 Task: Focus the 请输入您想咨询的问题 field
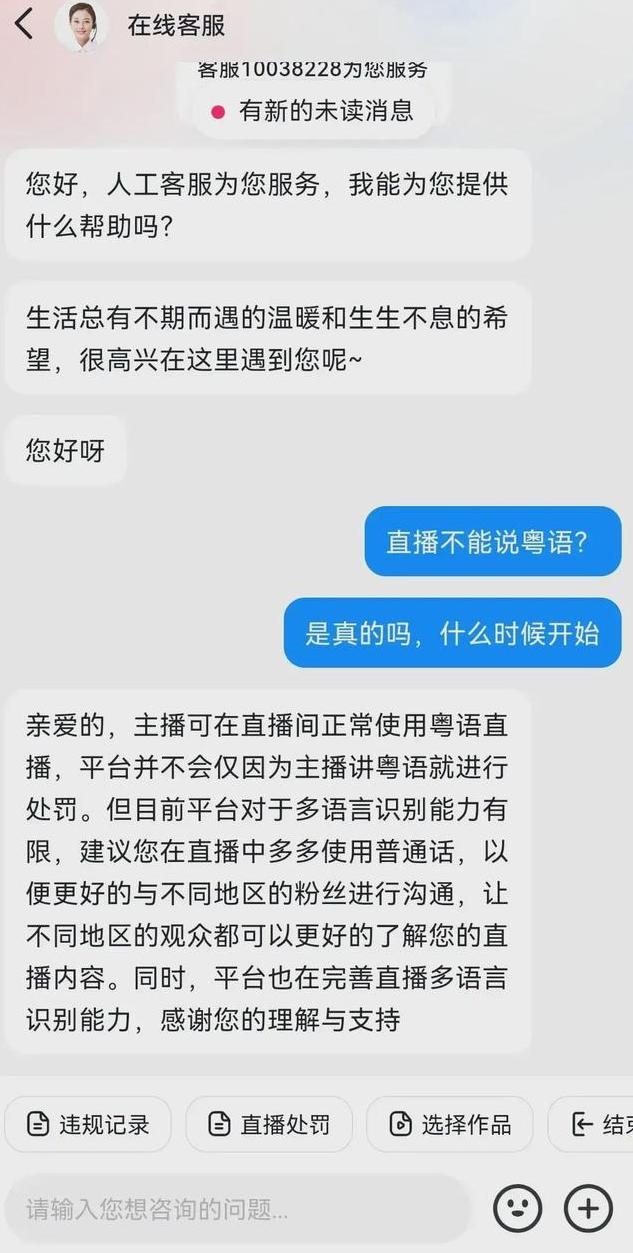pyautogui.click(x=235, y=1209)
